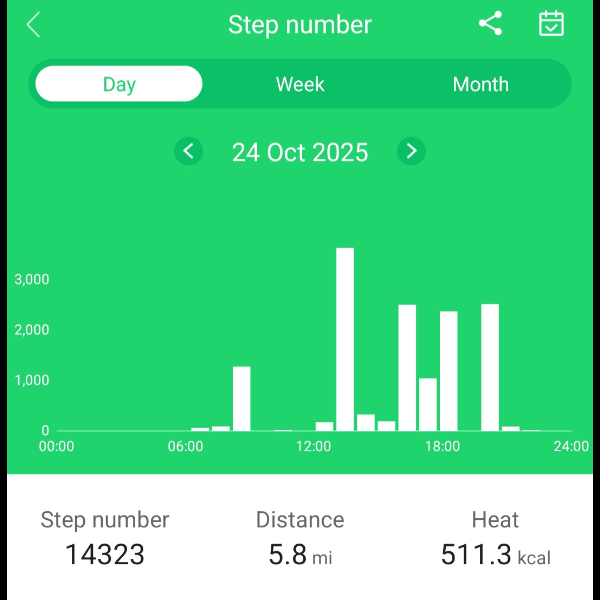Screen dimensions: 600x600
Task: Select the Day view tab
Action: coord(119,84)
